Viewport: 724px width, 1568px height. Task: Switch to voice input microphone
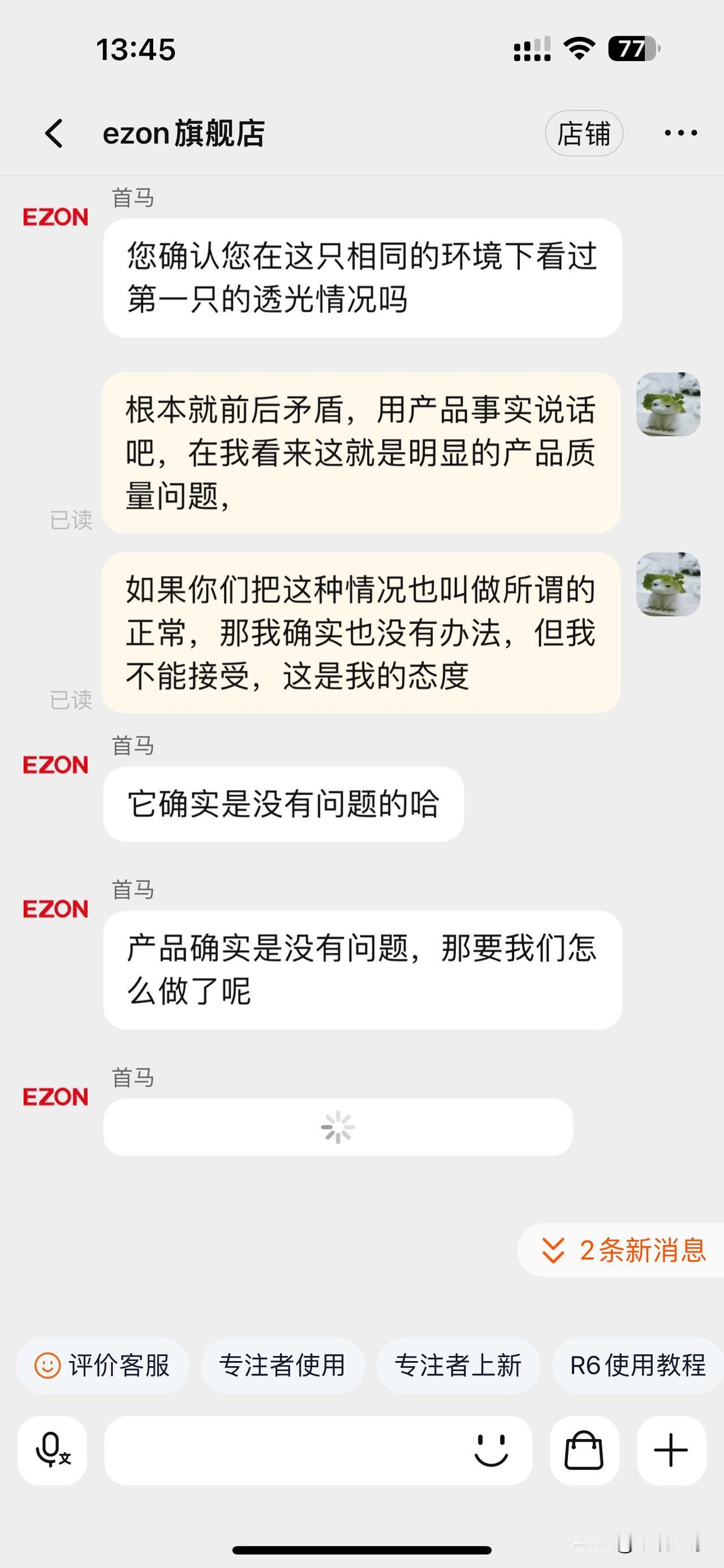click(x=53, y=1450)
